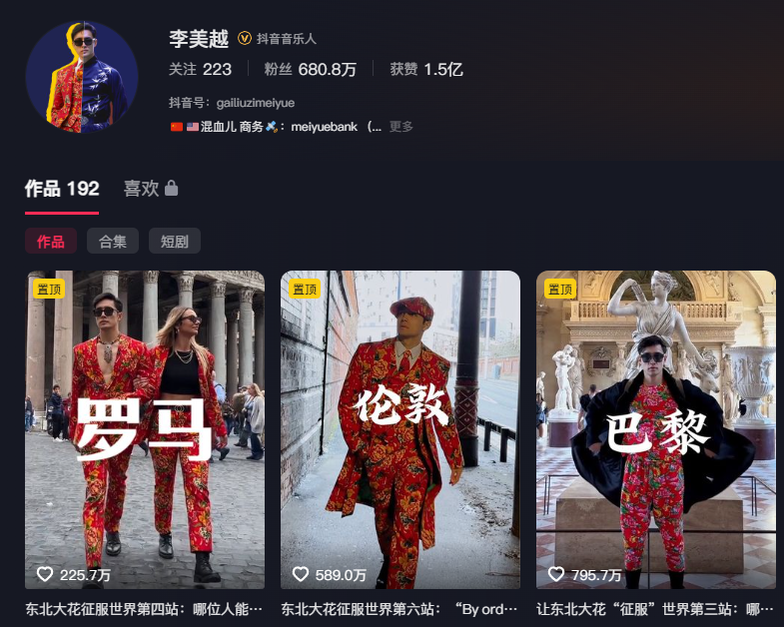
Task: Select the 短剧 filter chip
Action: 175,241
